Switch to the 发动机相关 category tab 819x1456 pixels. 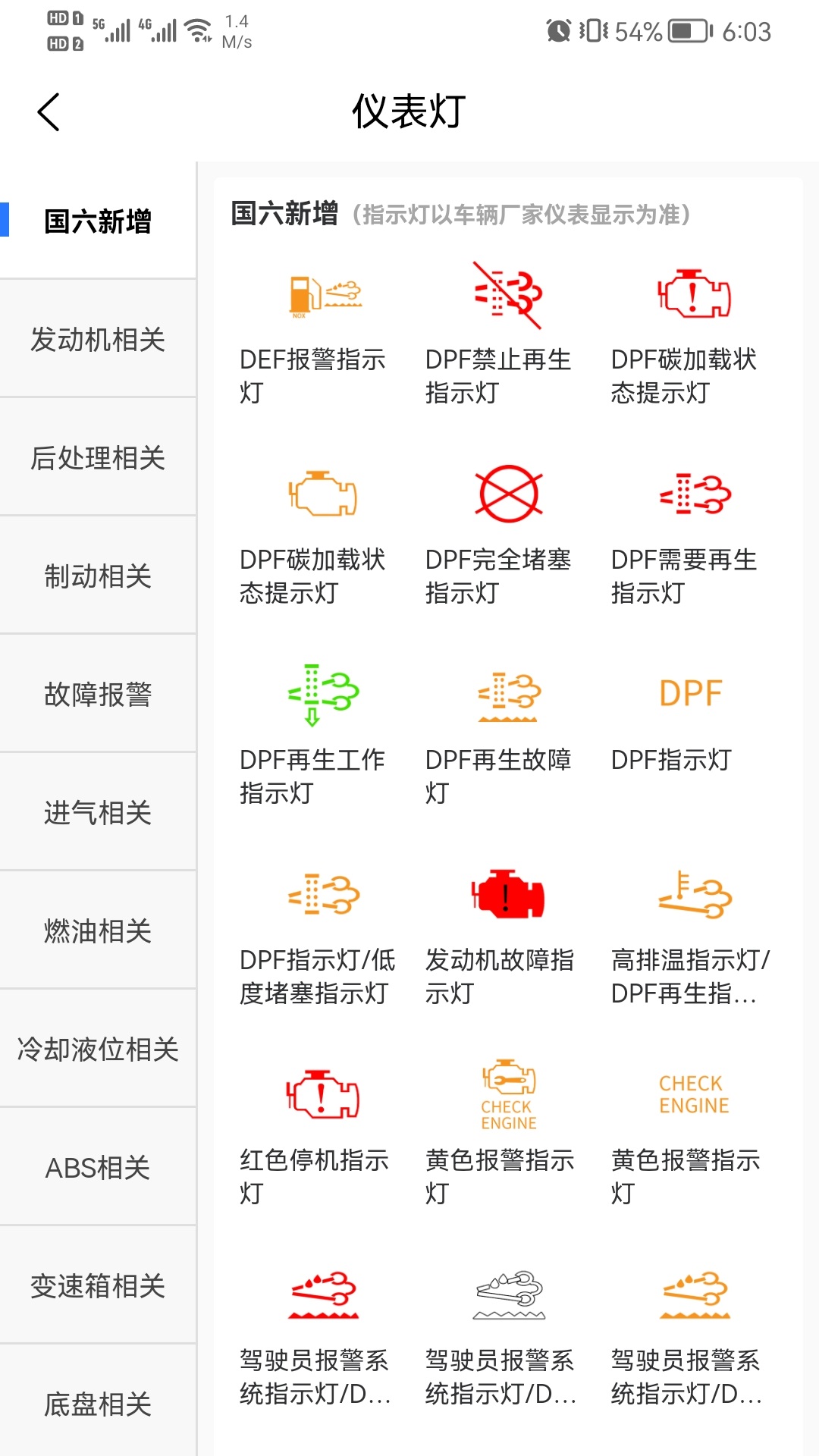98,340
